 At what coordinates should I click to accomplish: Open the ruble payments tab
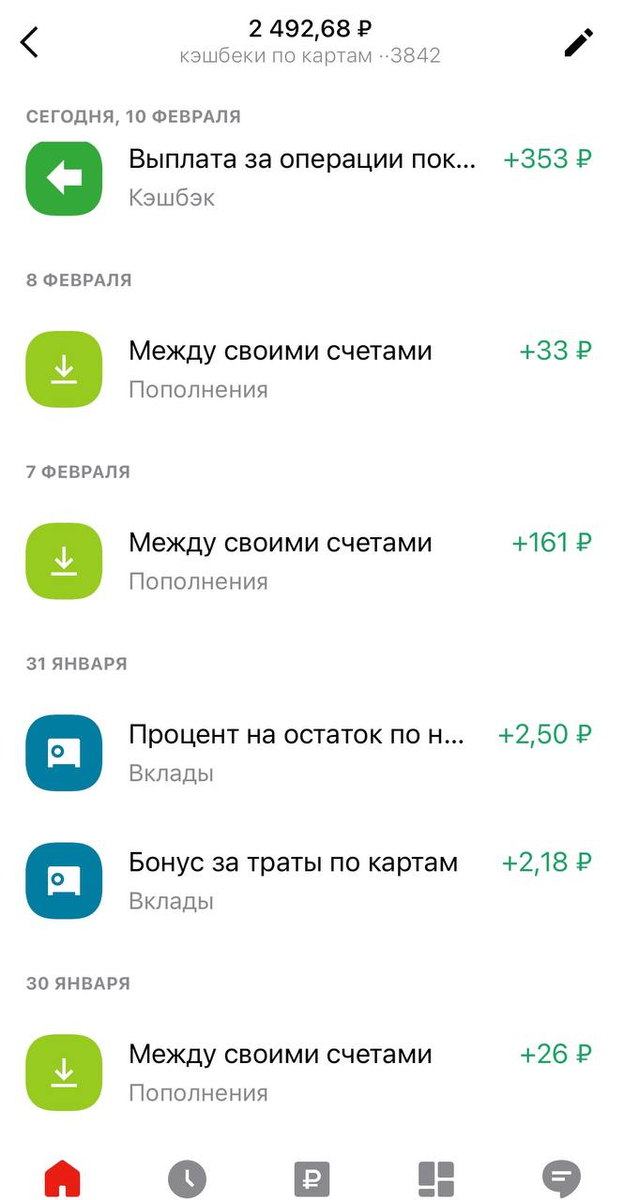[x=311, y=1178]
